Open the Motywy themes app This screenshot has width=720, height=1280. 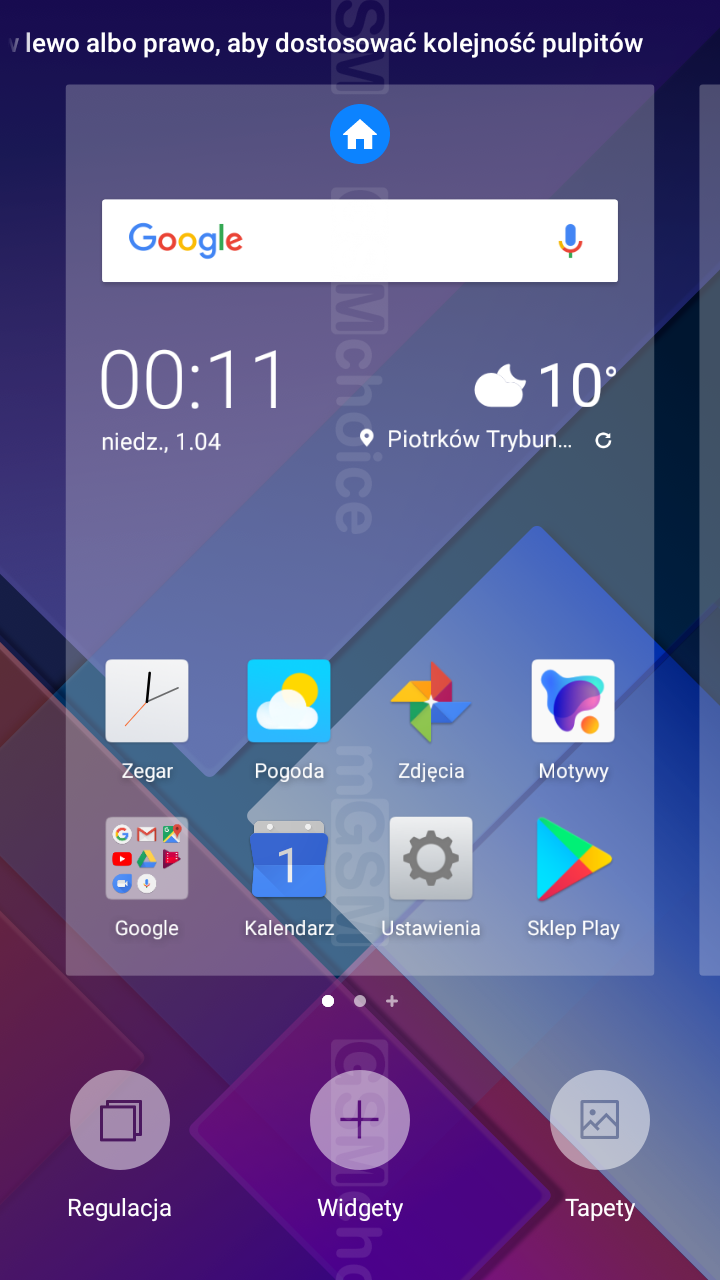tap(573, 701)
